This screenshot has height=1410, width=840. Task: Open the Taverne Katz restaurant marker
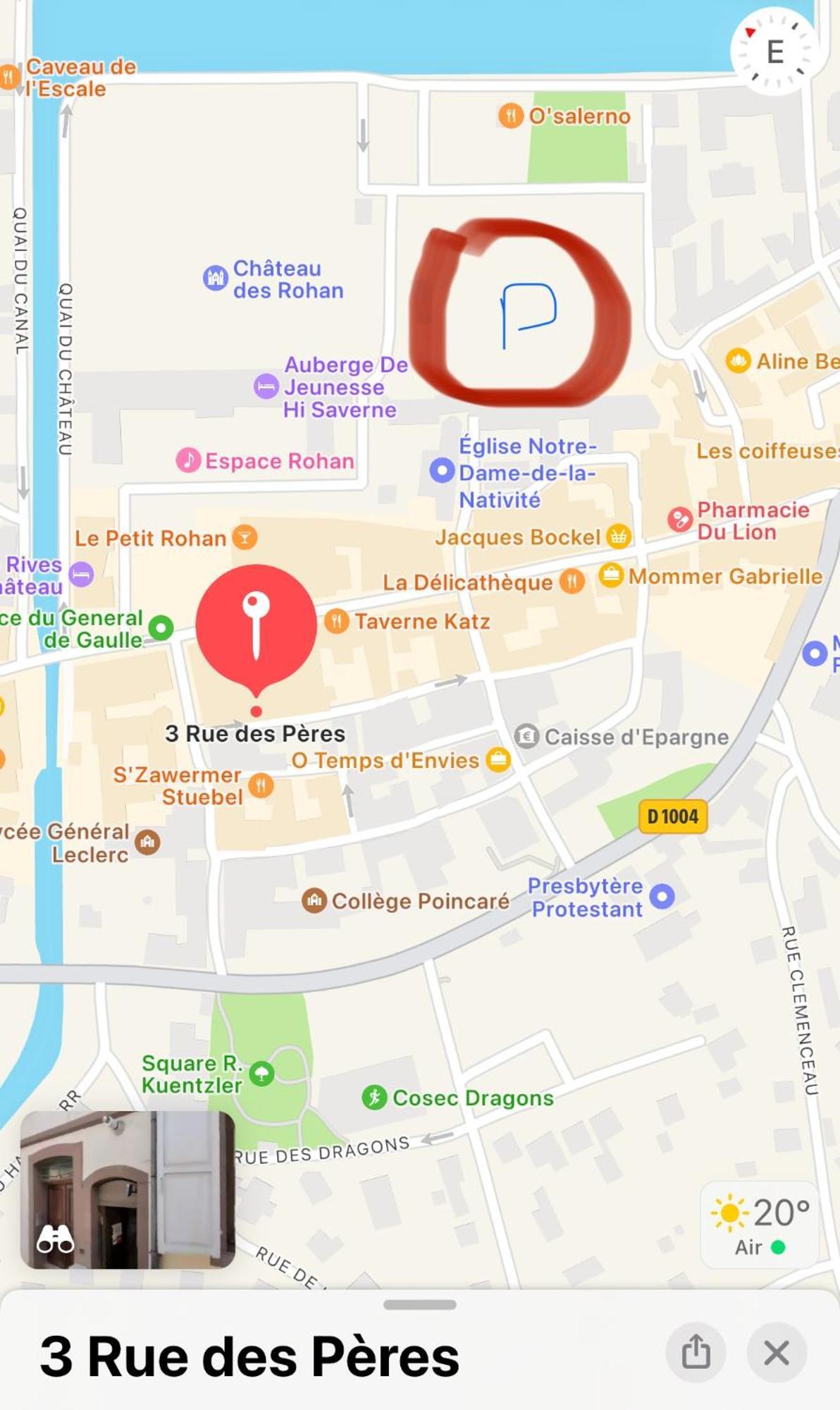click(x=337, y=621)
